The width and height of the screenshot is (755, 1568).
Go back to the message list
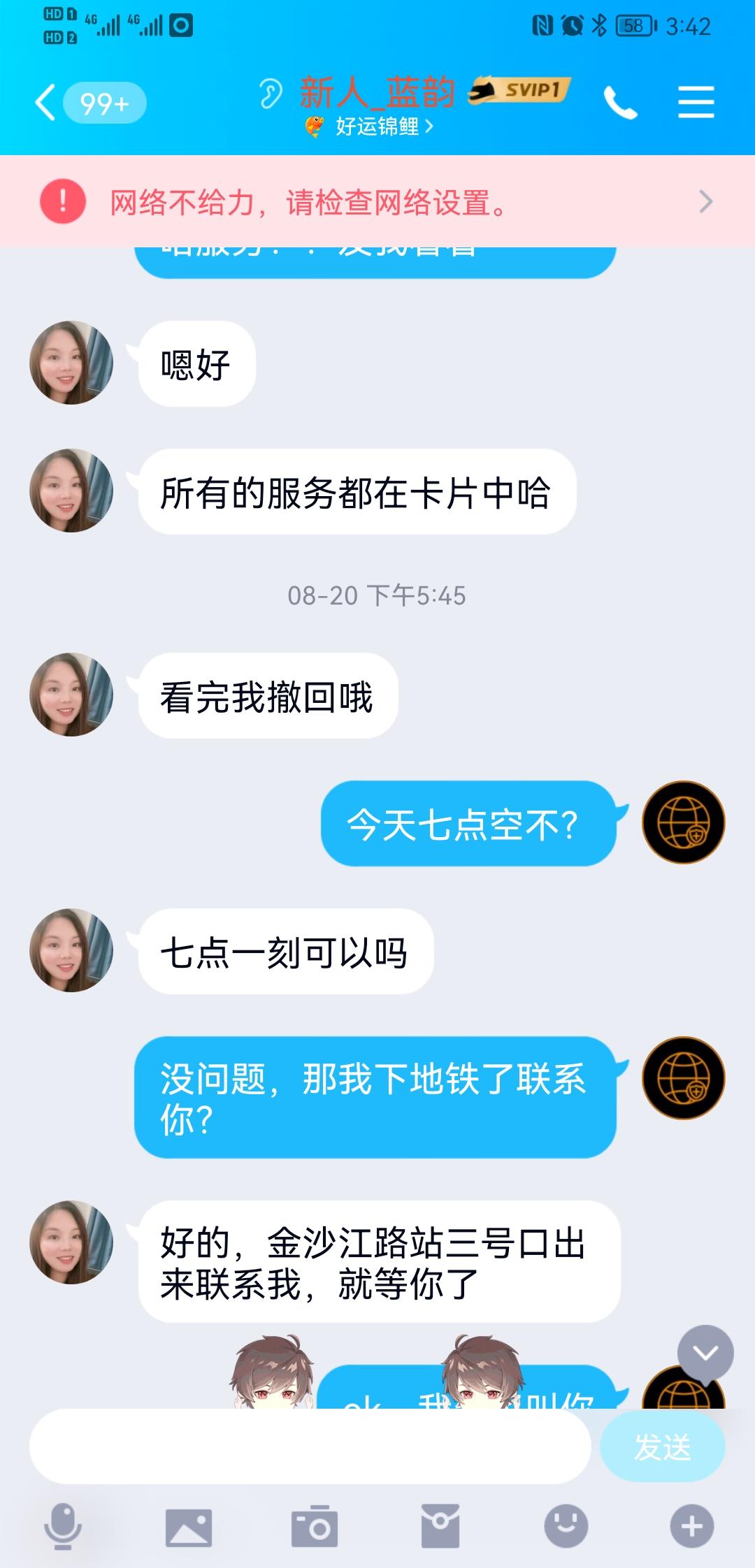(x=46, y=103)
